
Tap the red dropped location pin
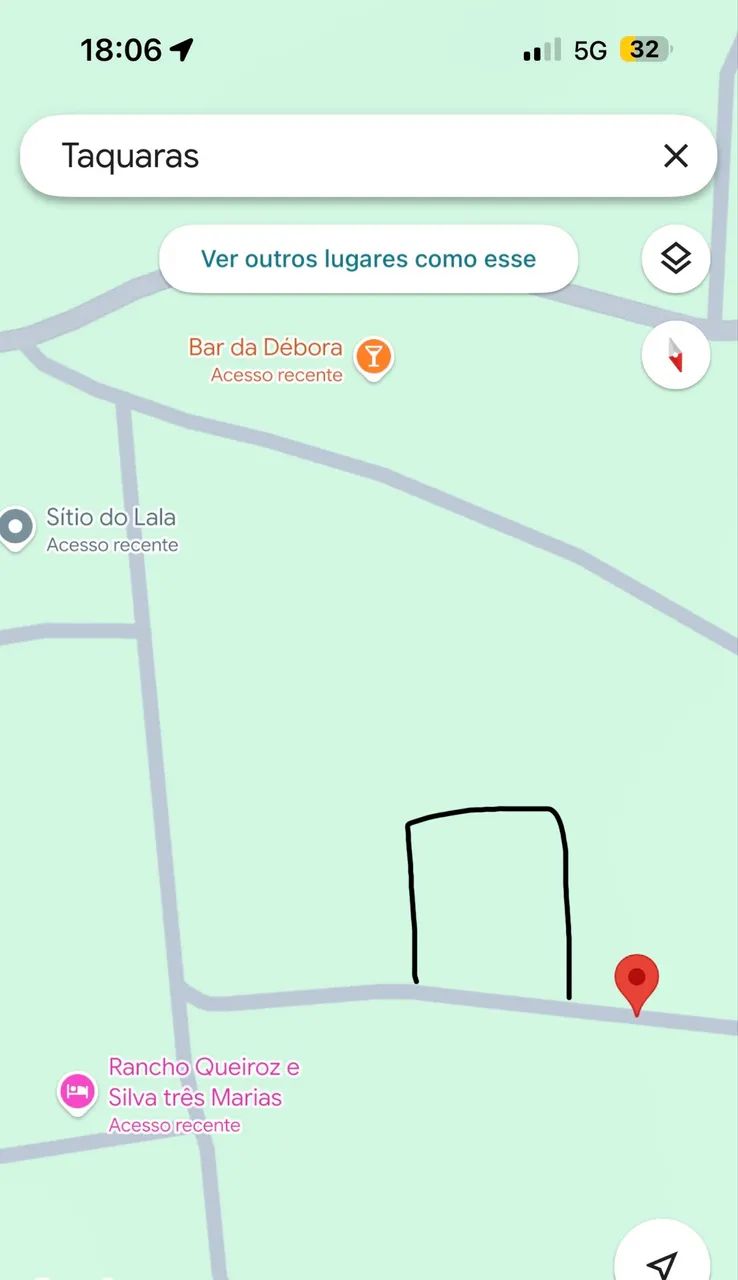click(x=636, y=985)
